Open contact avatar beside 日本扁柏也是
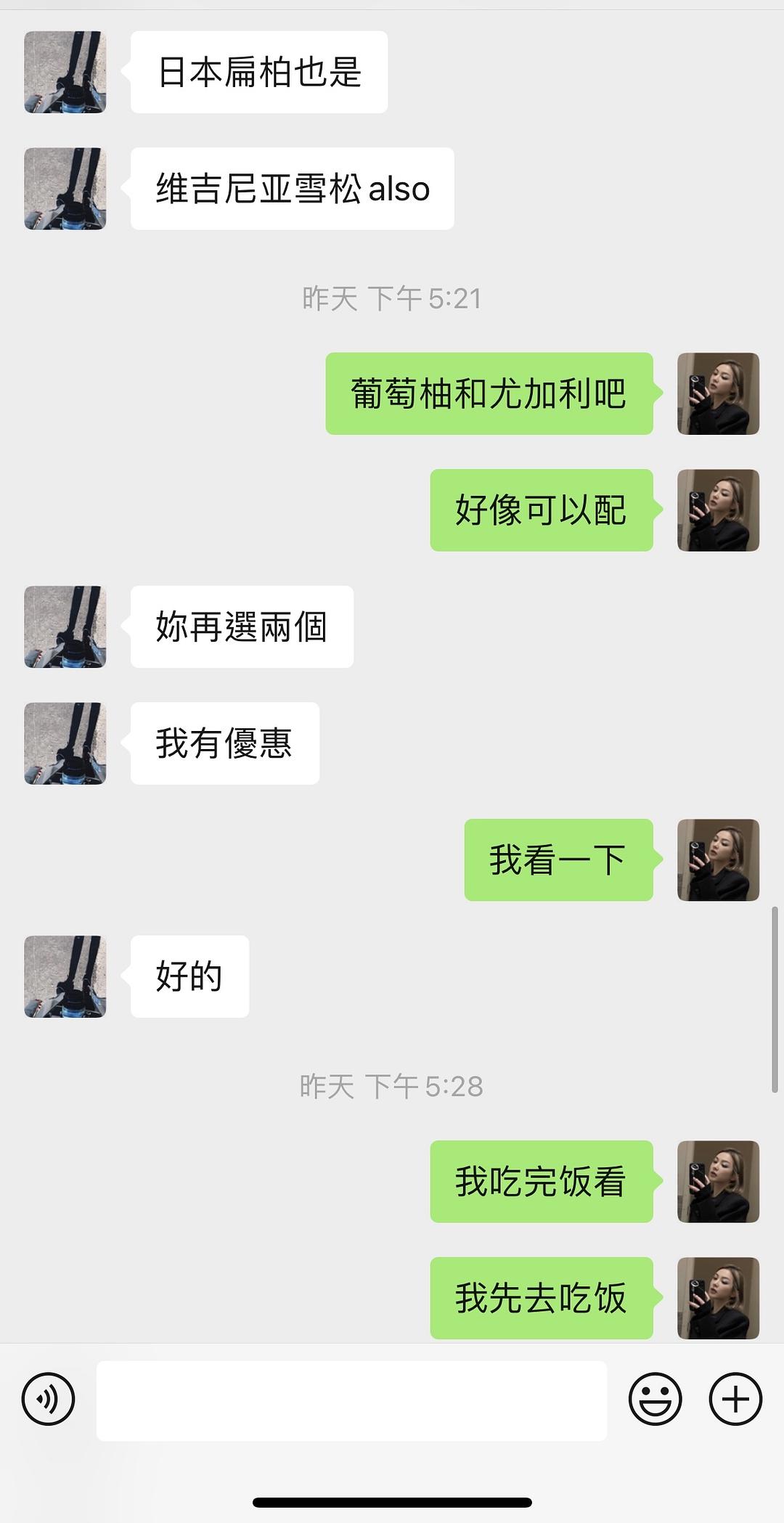This screenshot has width=784, height=1523. pos(65,72)
